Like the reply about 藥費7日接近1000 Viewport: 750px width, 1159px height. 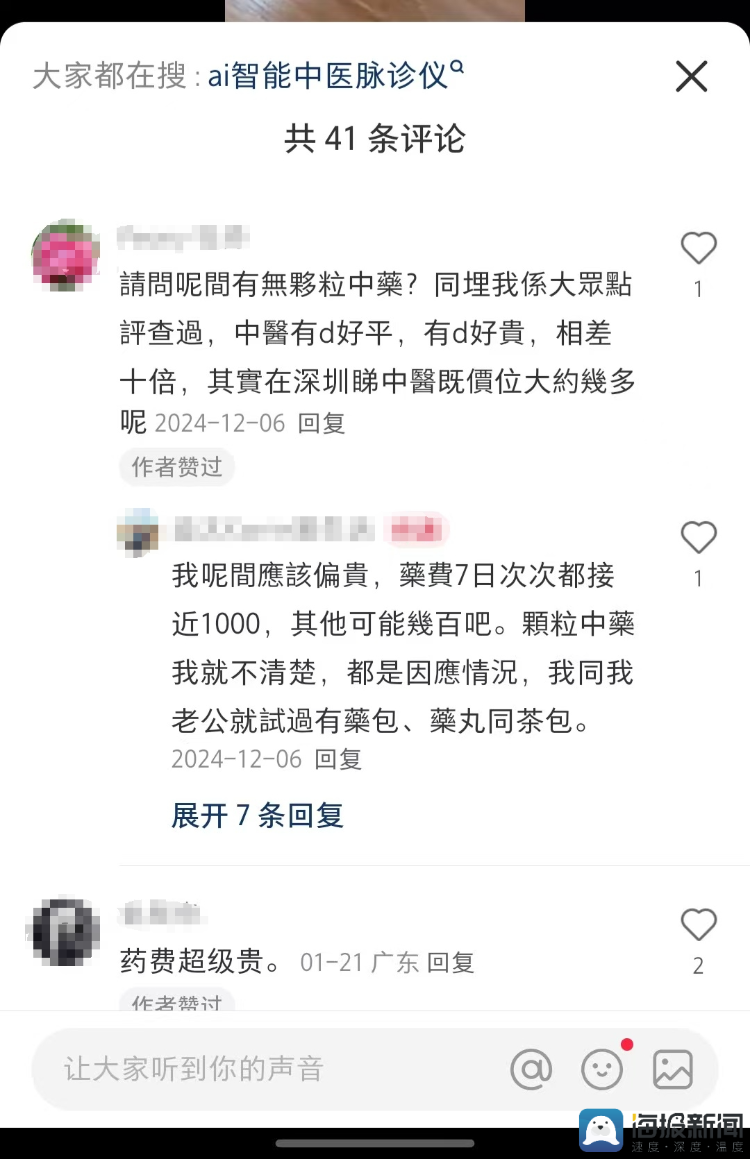(x=698, y=538)
